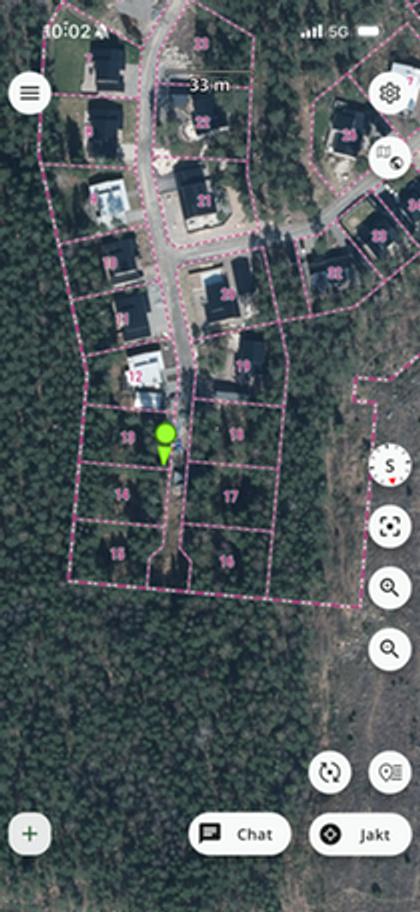Tap the compass to reorient map
Screen dimensions: 420x912
pyautogui.click(x=390, y=465)
